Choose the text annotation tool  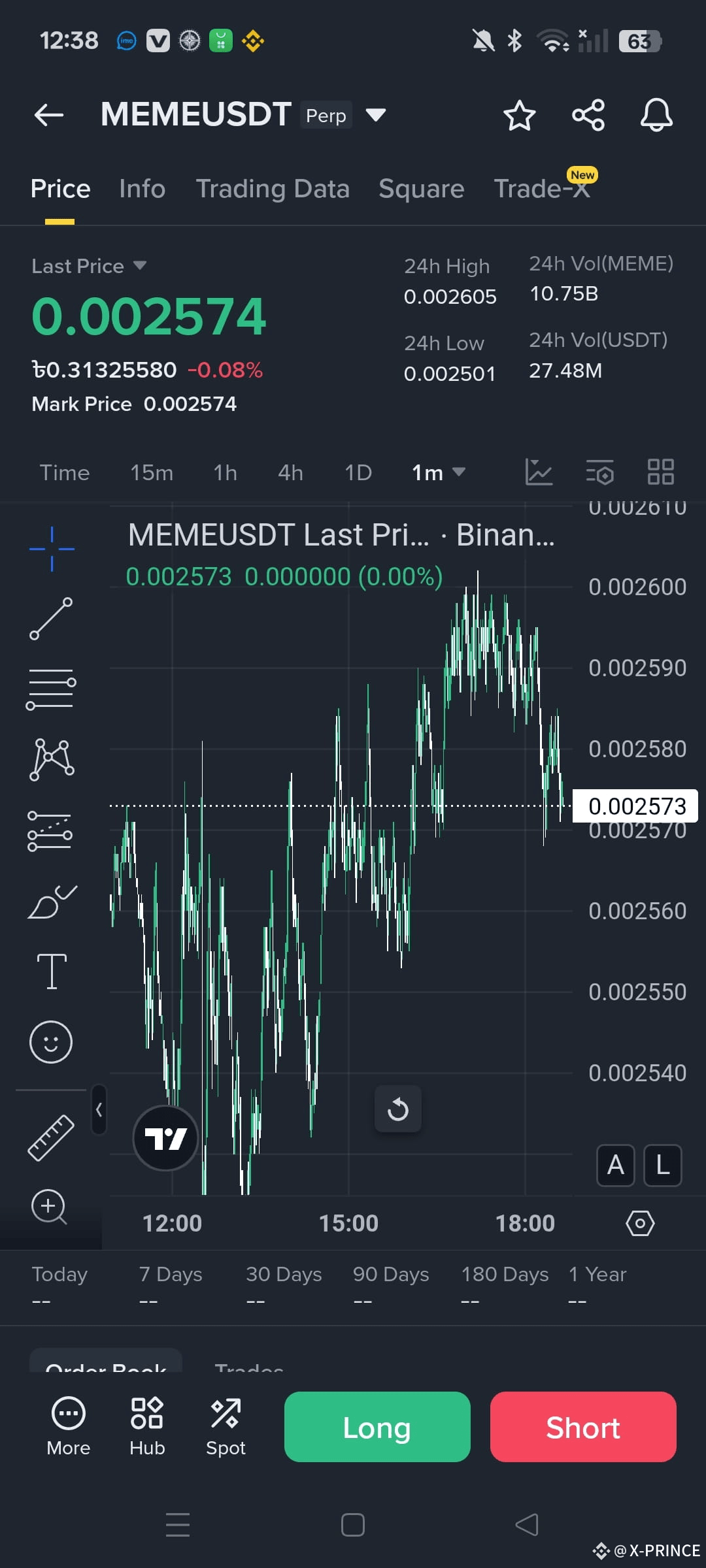click(52, 971)
